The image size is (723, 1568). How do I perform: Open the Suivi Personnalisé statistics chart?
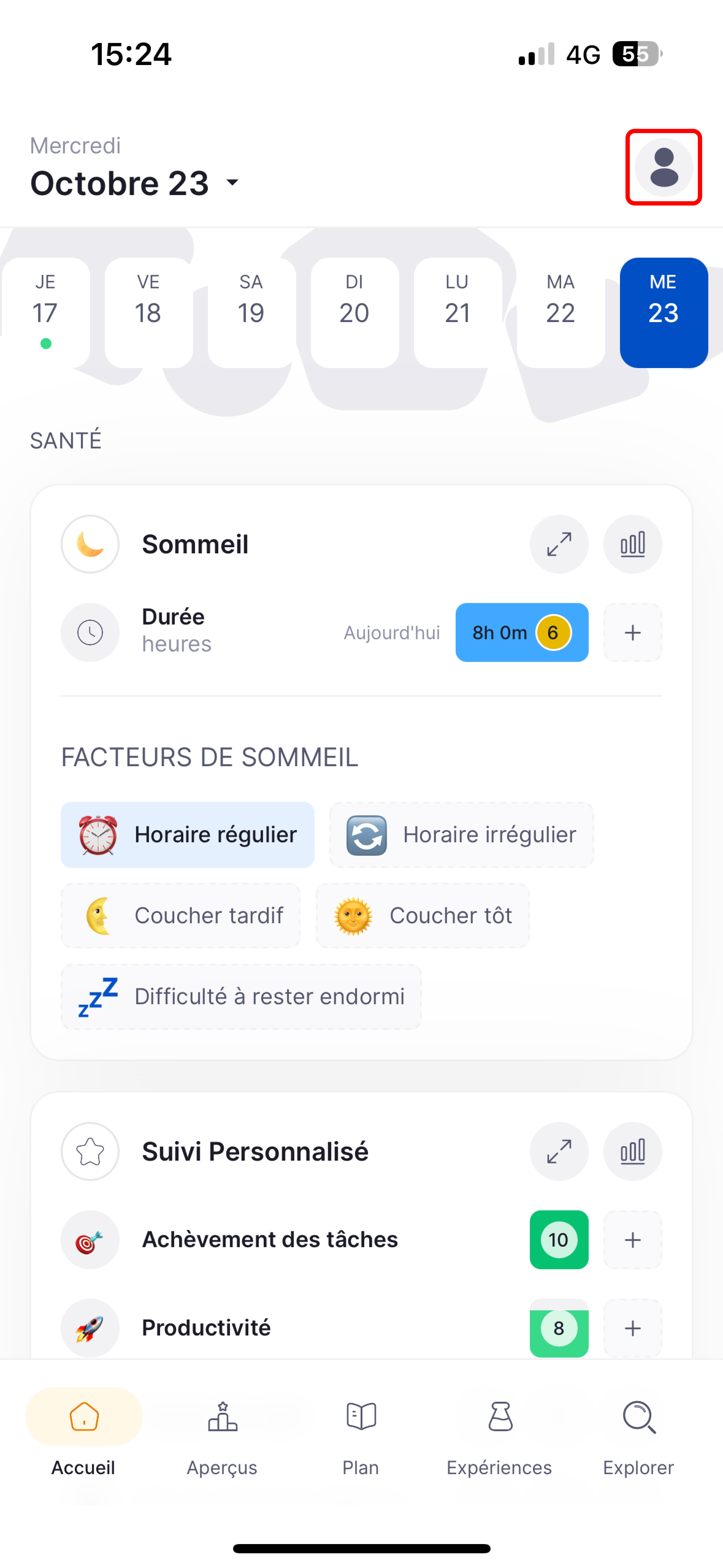[632, 1151]
